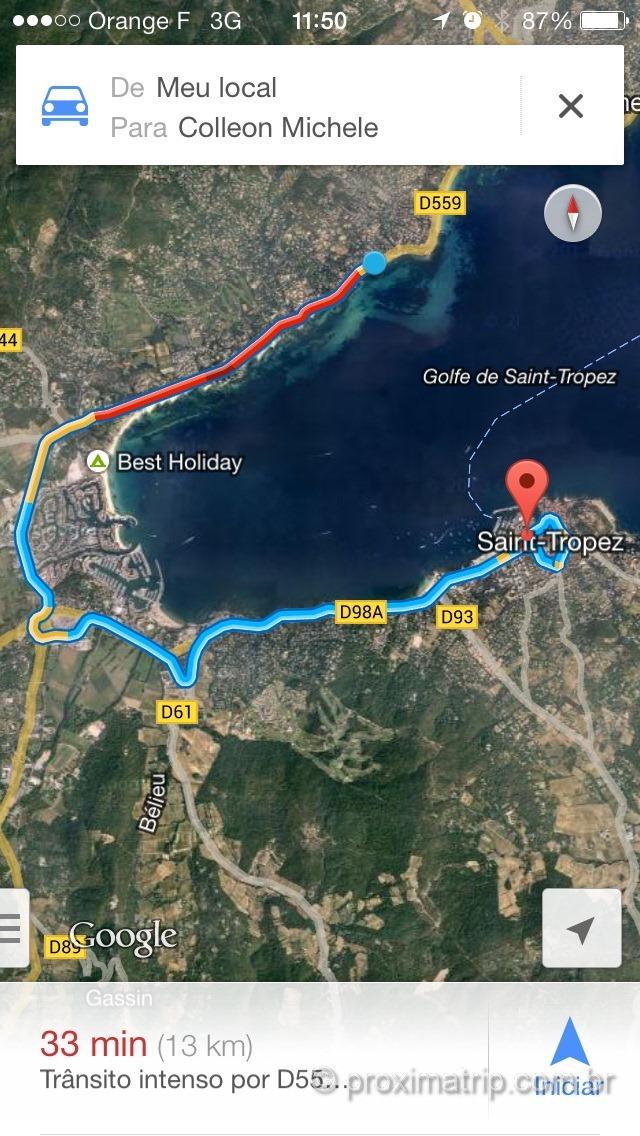Tap the car travel mode icon
Screen dimensions: 640x1136
pyautogui.click(x=65, y=106)
